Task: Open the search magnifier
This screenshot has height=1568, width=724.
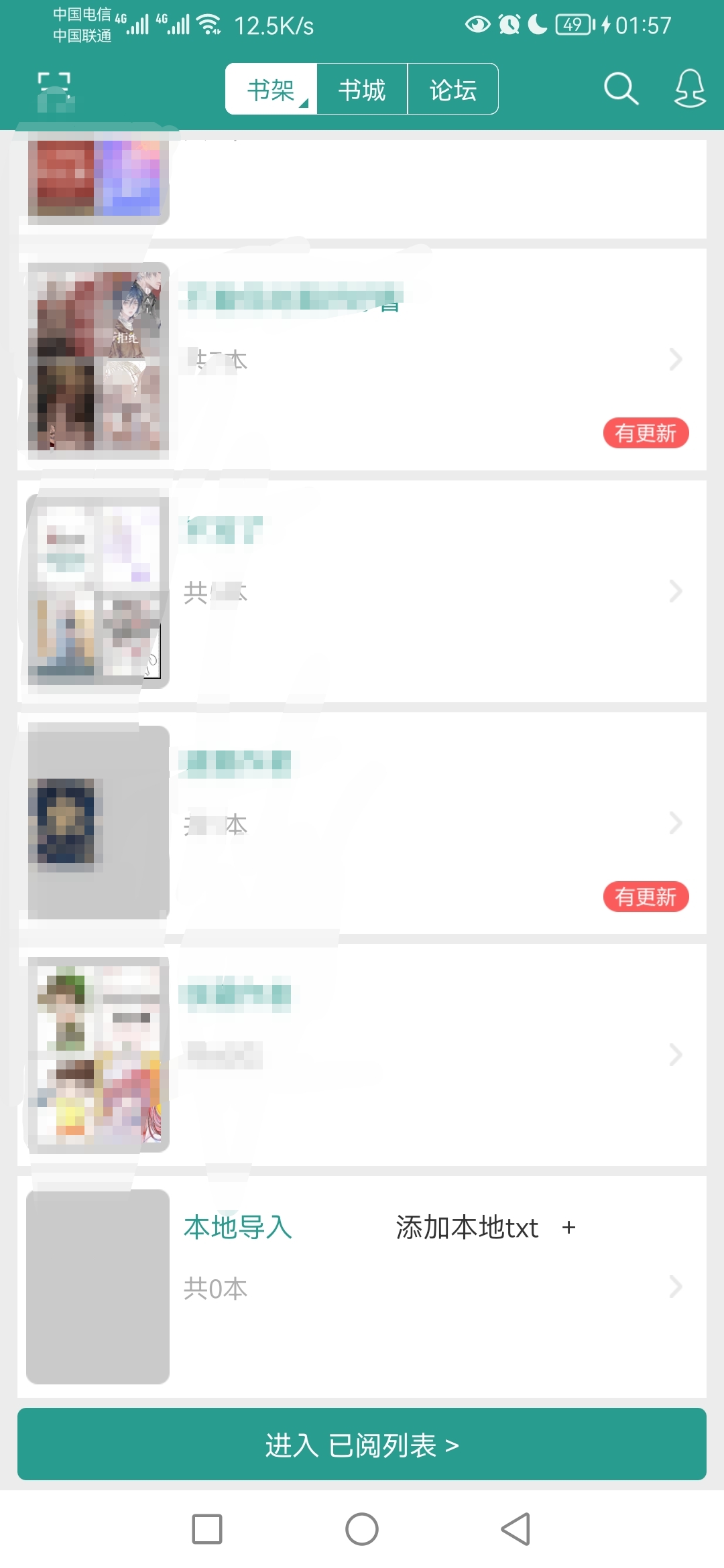Action: tap(621, 88)
